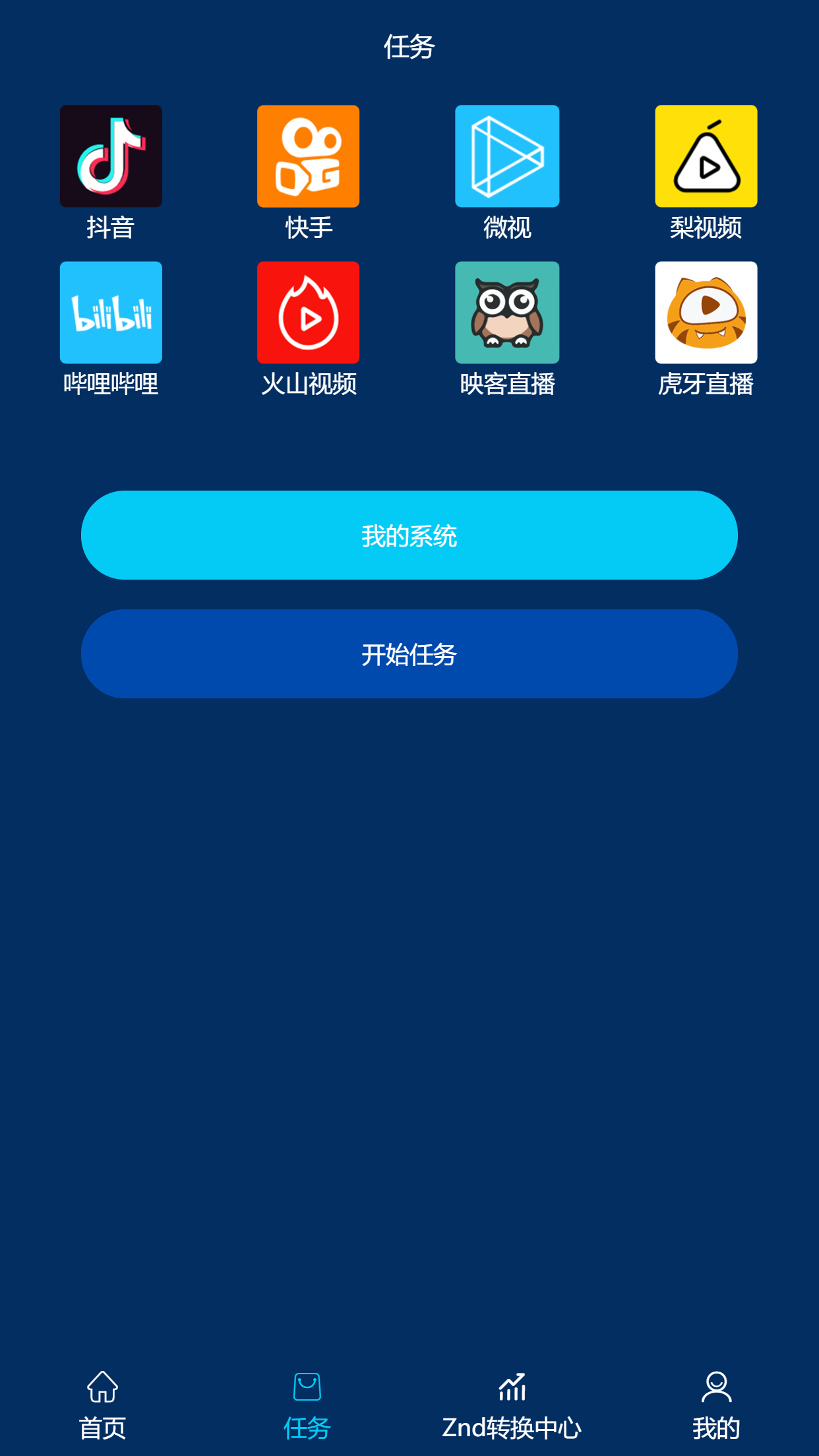Choose the 映客直播 owl icon
This screenshot has height=1456, width=819.
[x=507, y=313]
